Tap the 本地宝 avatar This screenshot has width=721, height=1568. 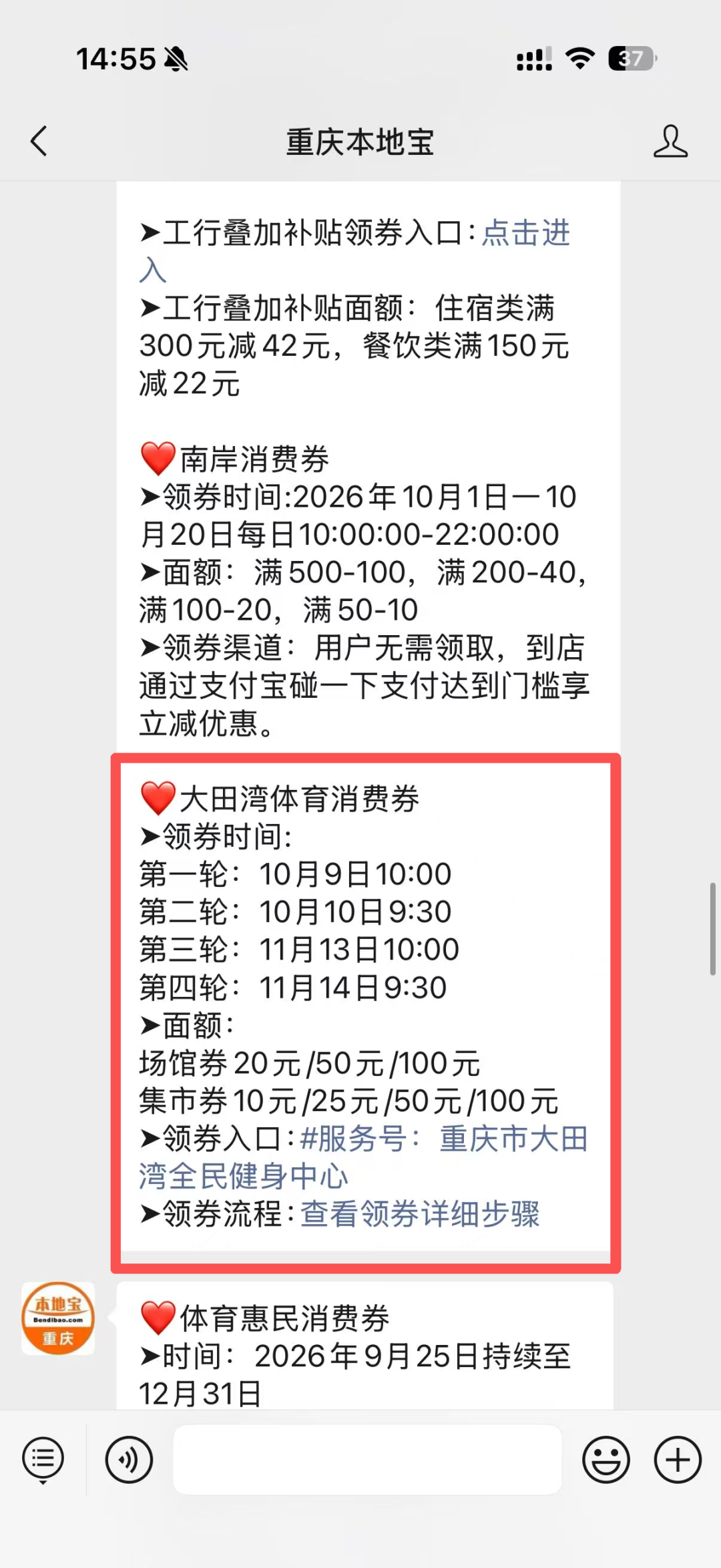(58, 1318)
